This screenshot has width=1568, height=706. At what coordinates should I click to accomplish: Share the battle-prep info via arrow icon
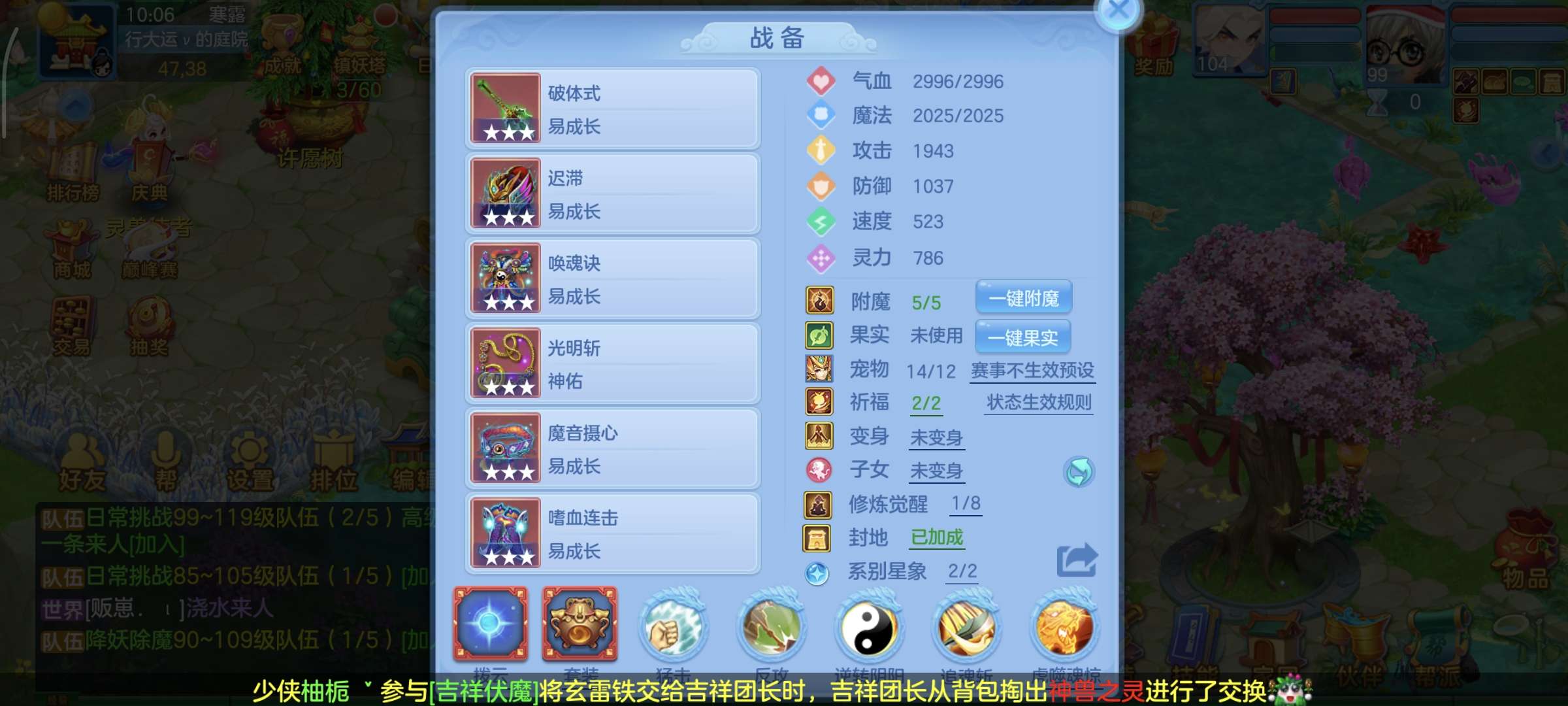click(x=1077, y=560)
